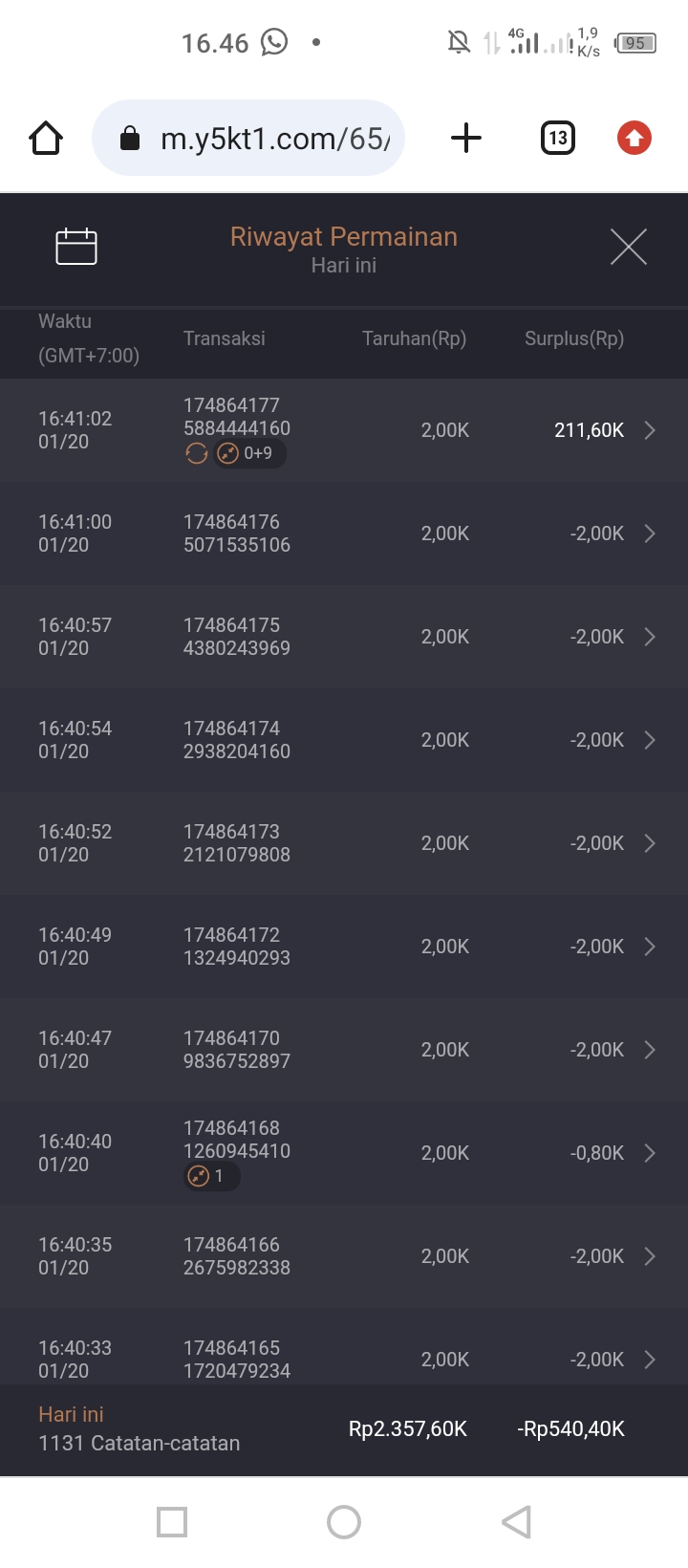The image size is (688, 1568).
Task: Edit the m.y5kt1.com address bar
Action: coord(258,139)
